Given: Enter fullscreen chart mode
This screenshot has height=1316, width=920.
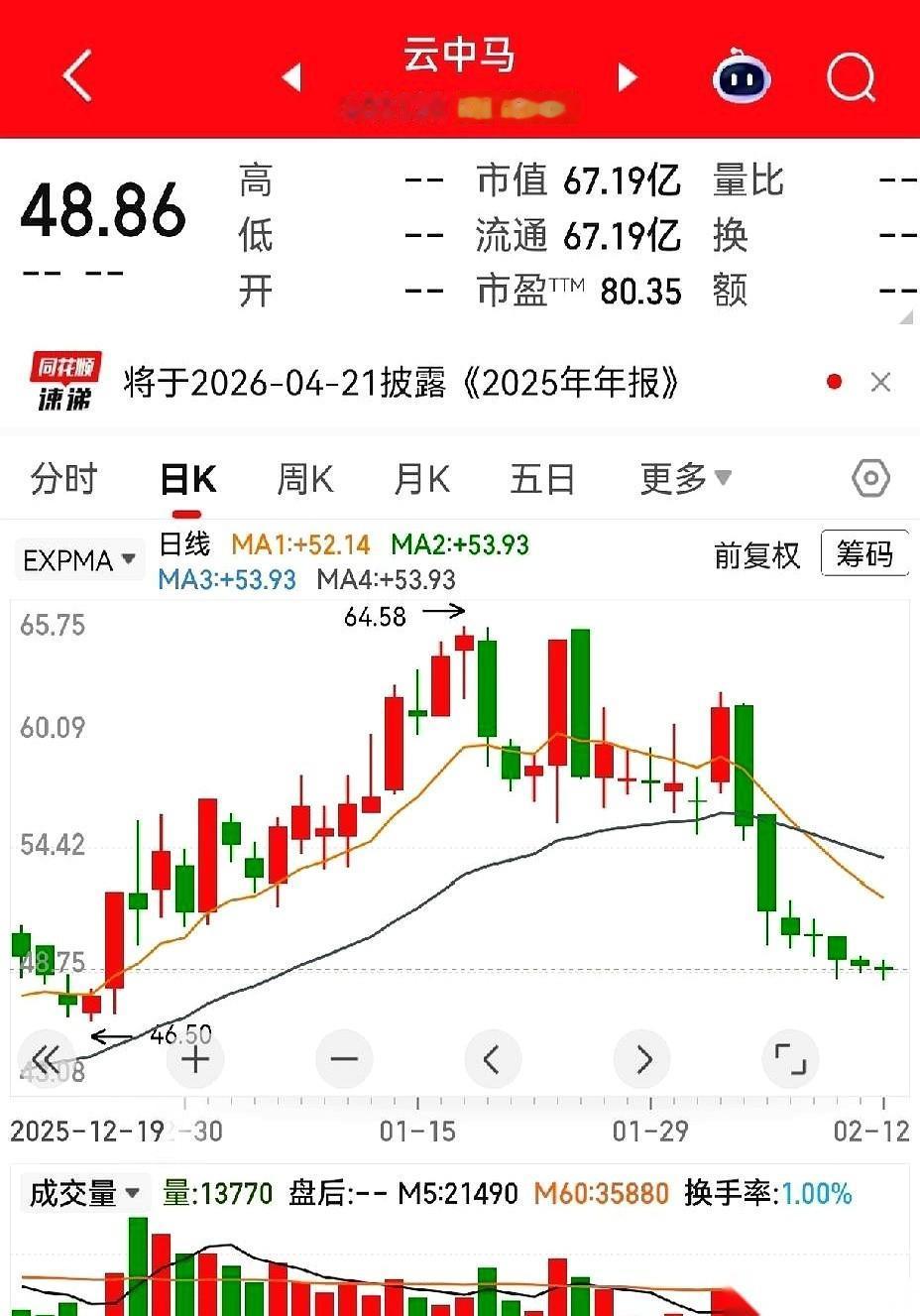Looking at the screenshot, I should pyautogui.click(x=790, y=1059).
